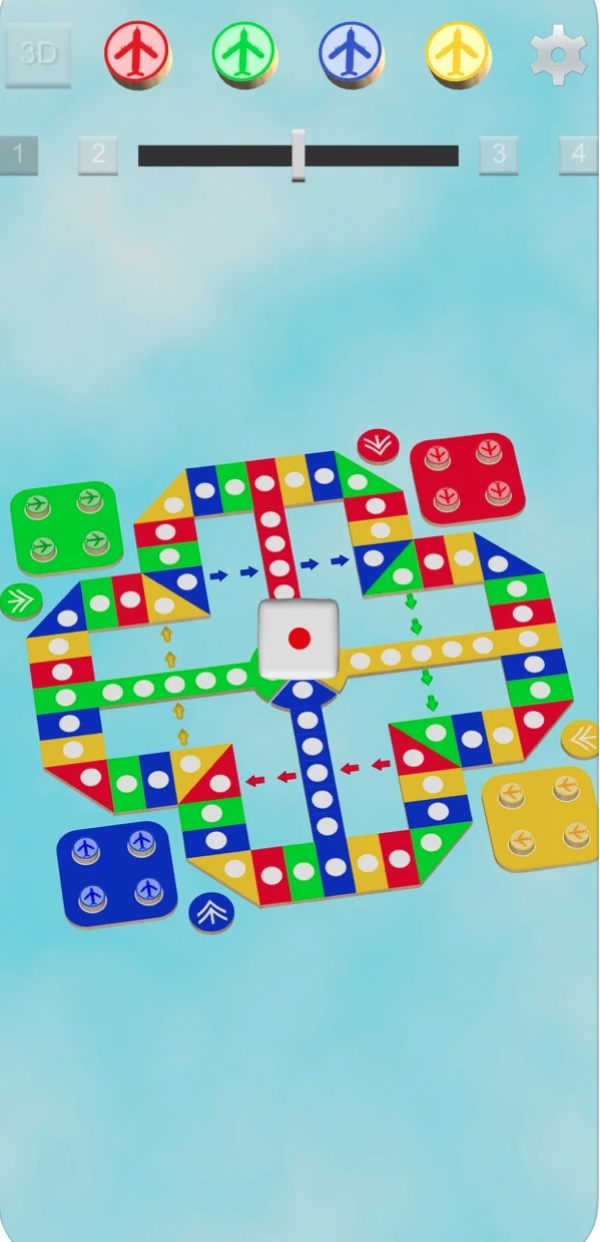The height and width of the screenshot is (1242, 600).
Task: Open the settings gear
Action: (558, 54)
